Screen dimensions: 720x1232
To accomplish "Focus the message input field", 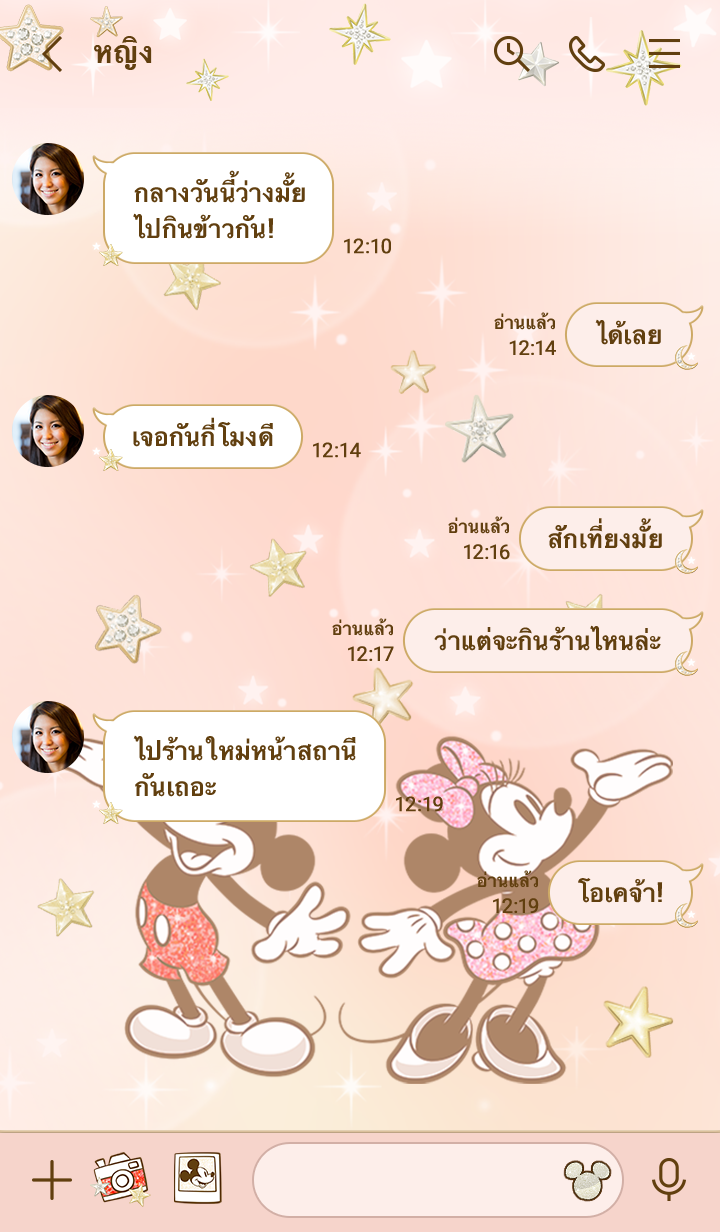I will [405, 1180].
